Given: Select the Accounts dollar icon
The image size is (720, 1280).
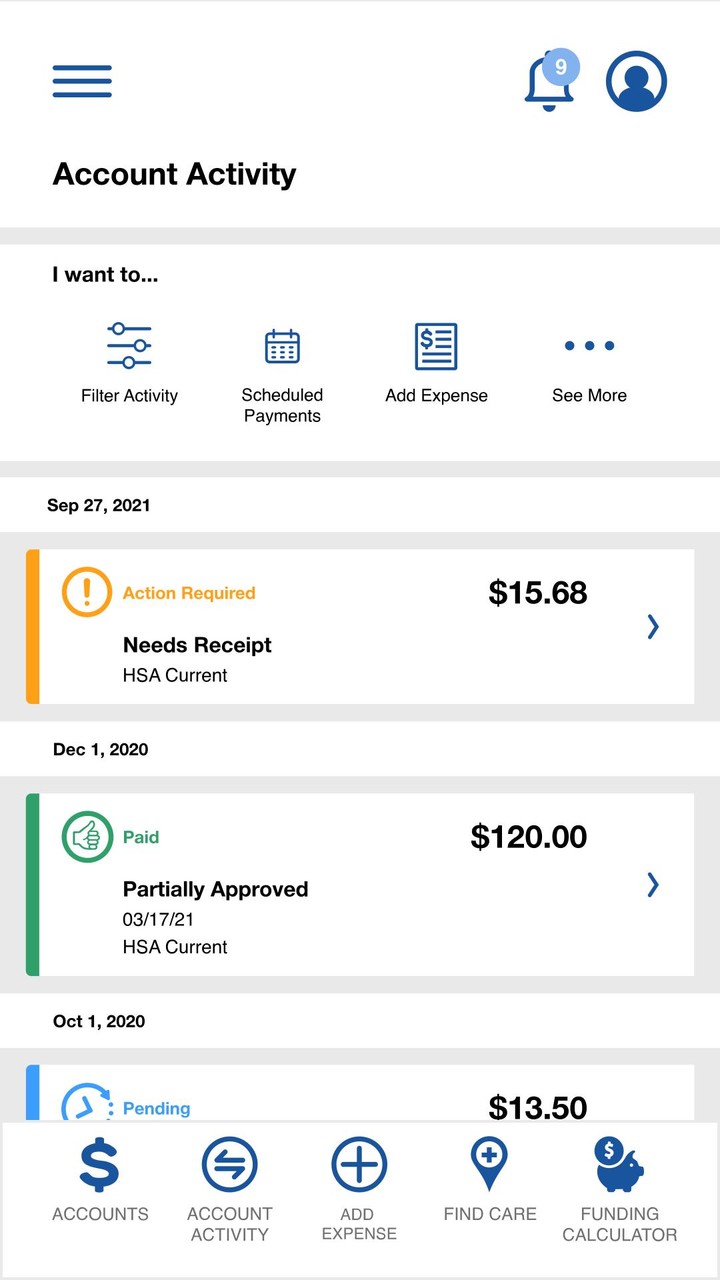Looking at the screenshot, I should click(x=99, y=1164).
